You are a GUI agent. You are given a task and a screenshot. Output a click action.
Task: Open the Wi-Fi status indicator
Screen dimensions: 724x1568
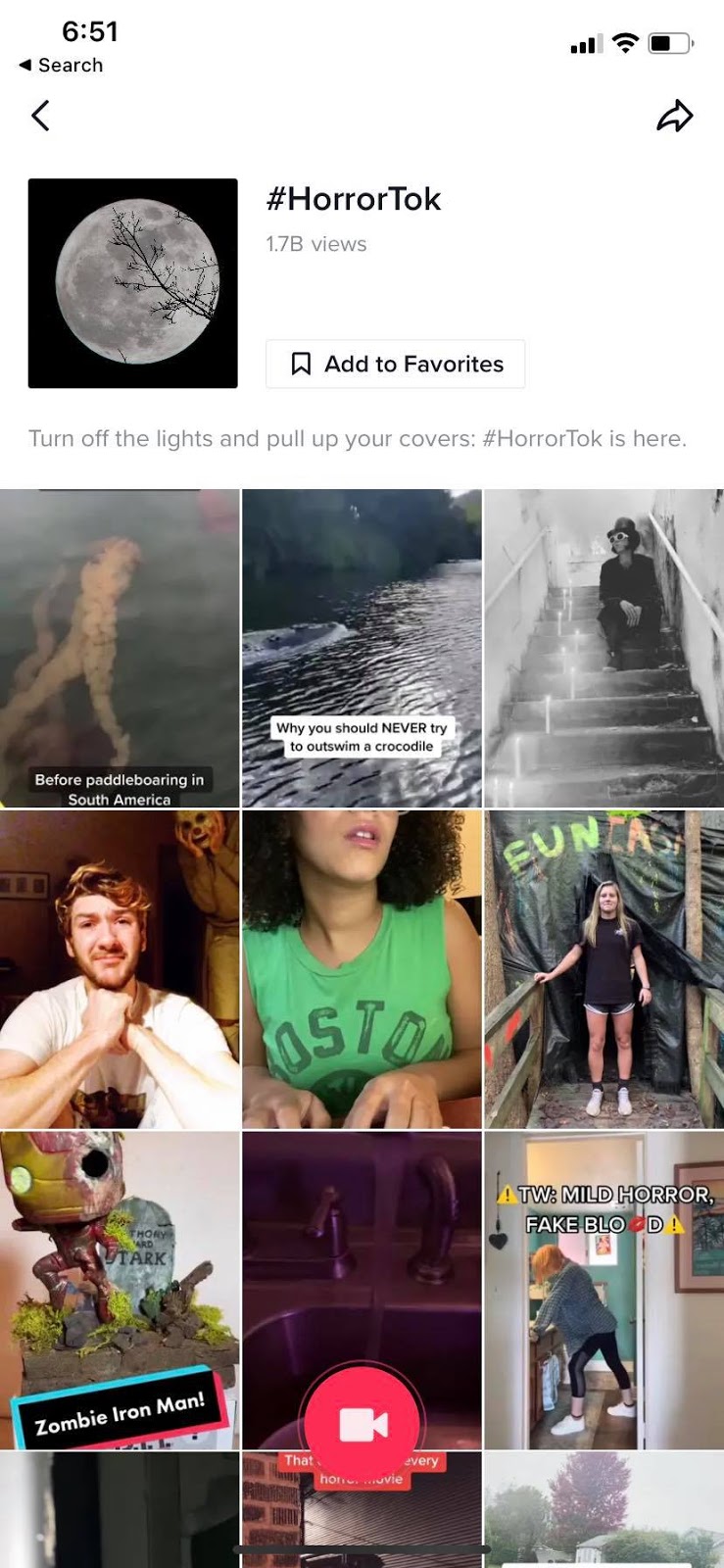[623, 43]
